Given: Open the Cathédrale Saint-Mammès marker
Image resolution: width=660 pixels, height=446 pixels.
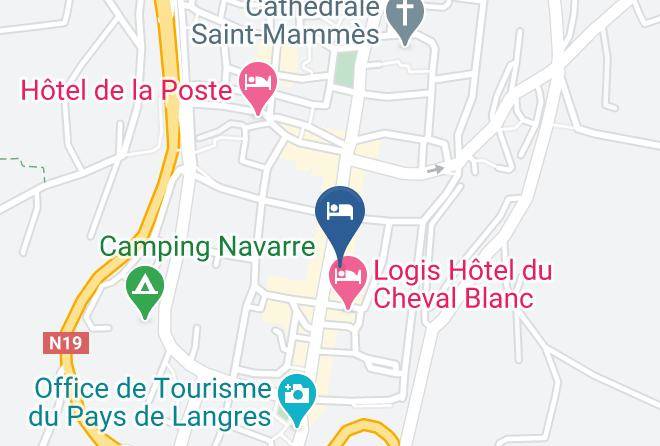Looking at the screenshot, I should (x=405, y=19).
